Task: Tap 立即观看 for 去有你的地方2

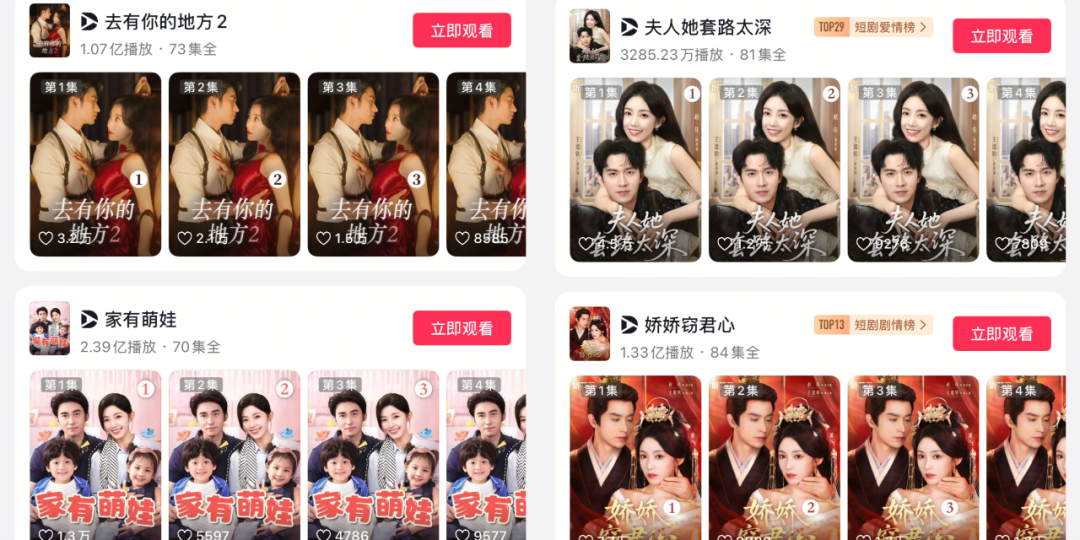Action: tap(461, 30)
